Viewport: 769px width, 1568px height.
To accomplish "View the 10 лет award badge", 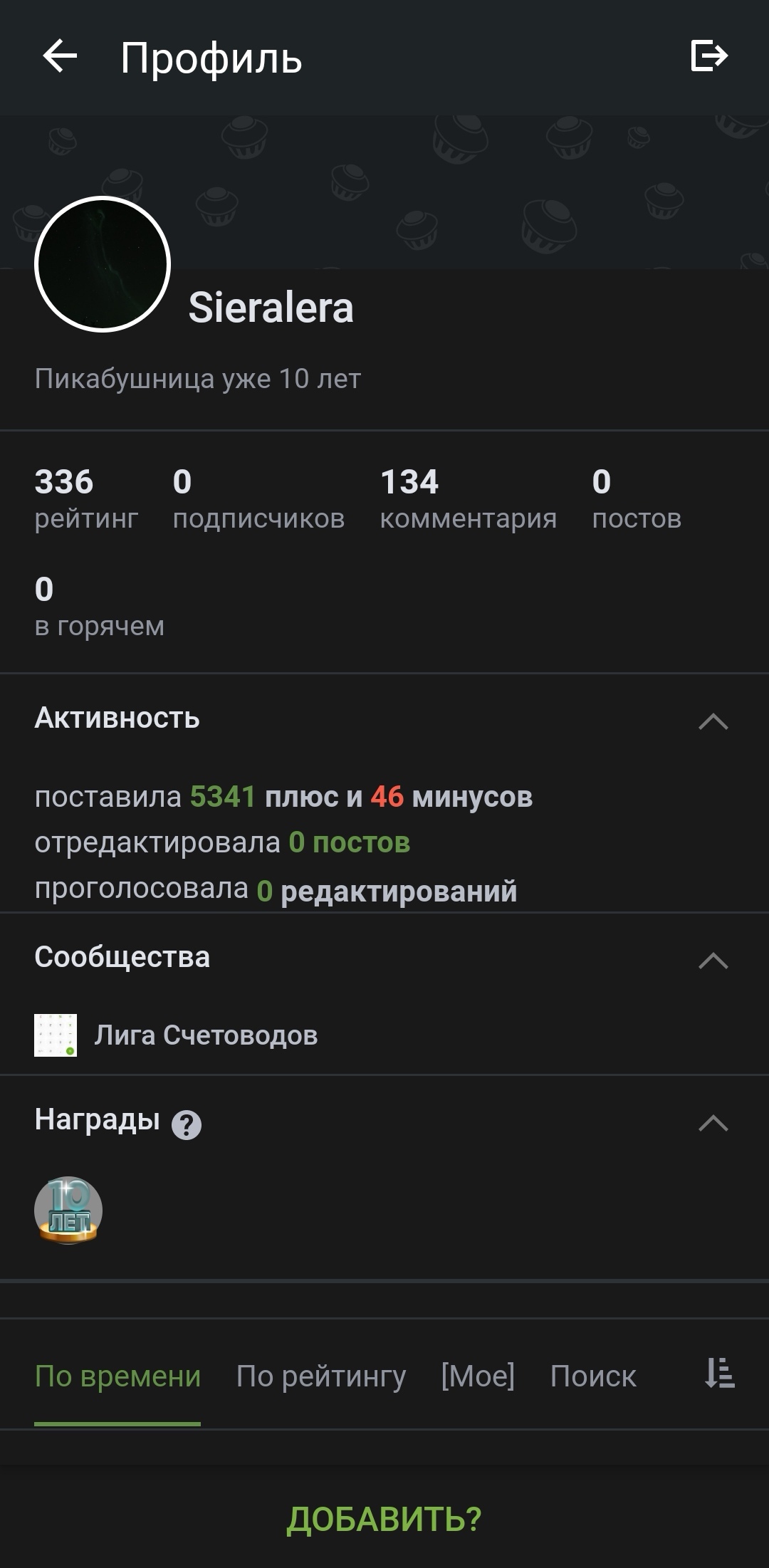I will tap(68, 1210).
